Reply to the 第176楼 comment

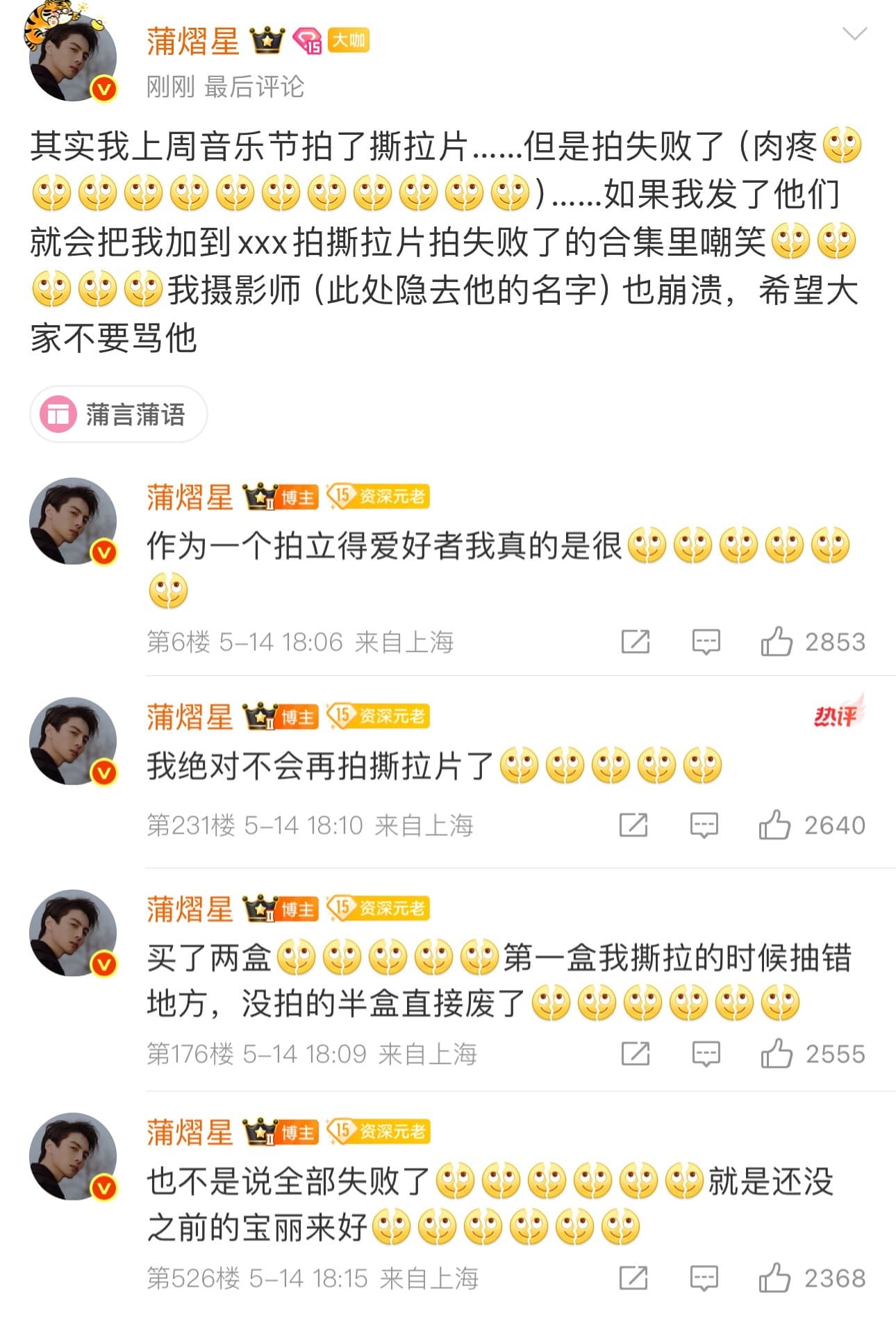coord(706,1054)
